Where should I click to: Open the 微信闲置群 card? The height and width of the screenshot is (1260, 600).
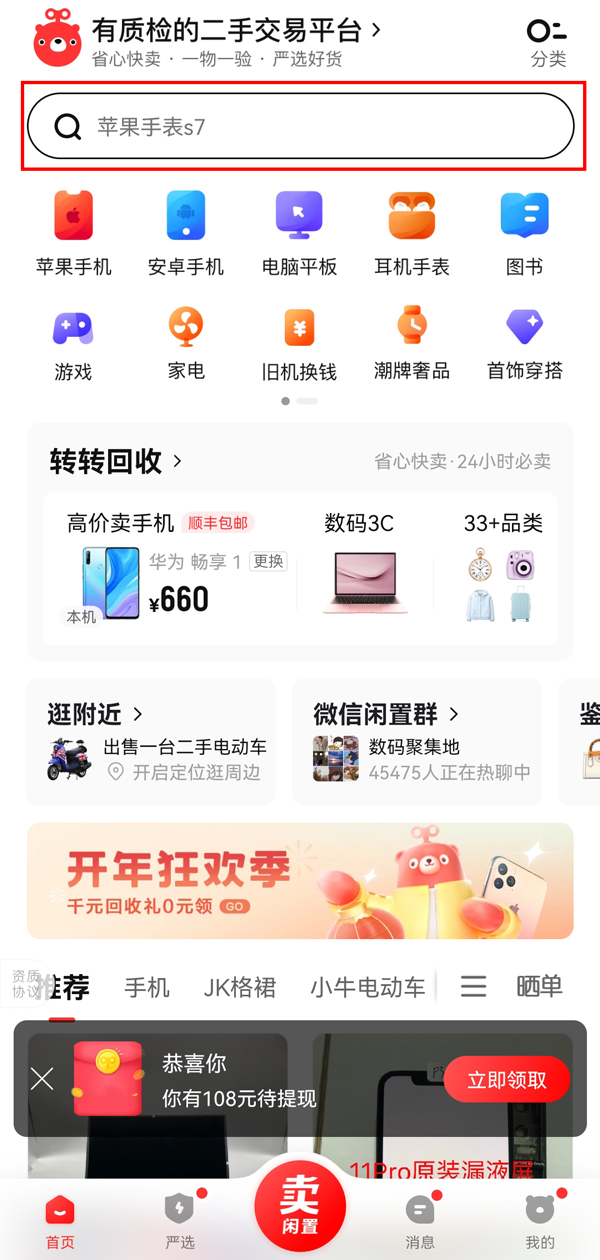(x=416, y=741)
